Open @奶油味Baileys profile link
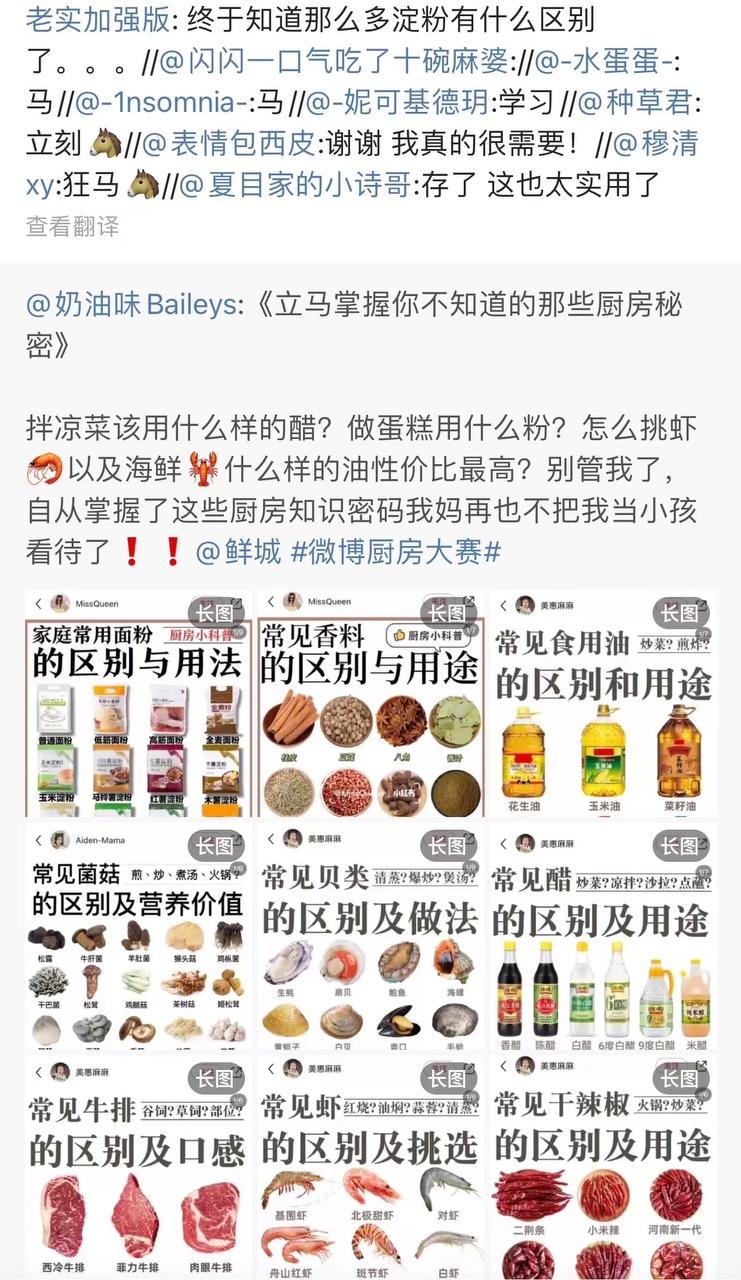Image resolution: width=741 pixels, height=1280 pixels. point(131,304)
